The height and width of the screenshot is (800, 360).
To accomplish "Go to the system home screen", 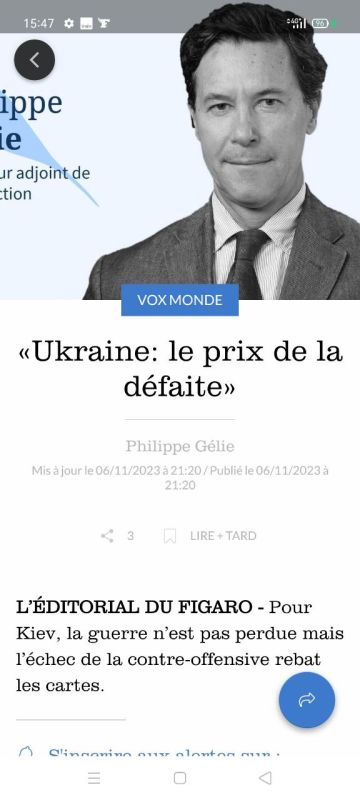I will pyautogui.click(x=179, y=778).
